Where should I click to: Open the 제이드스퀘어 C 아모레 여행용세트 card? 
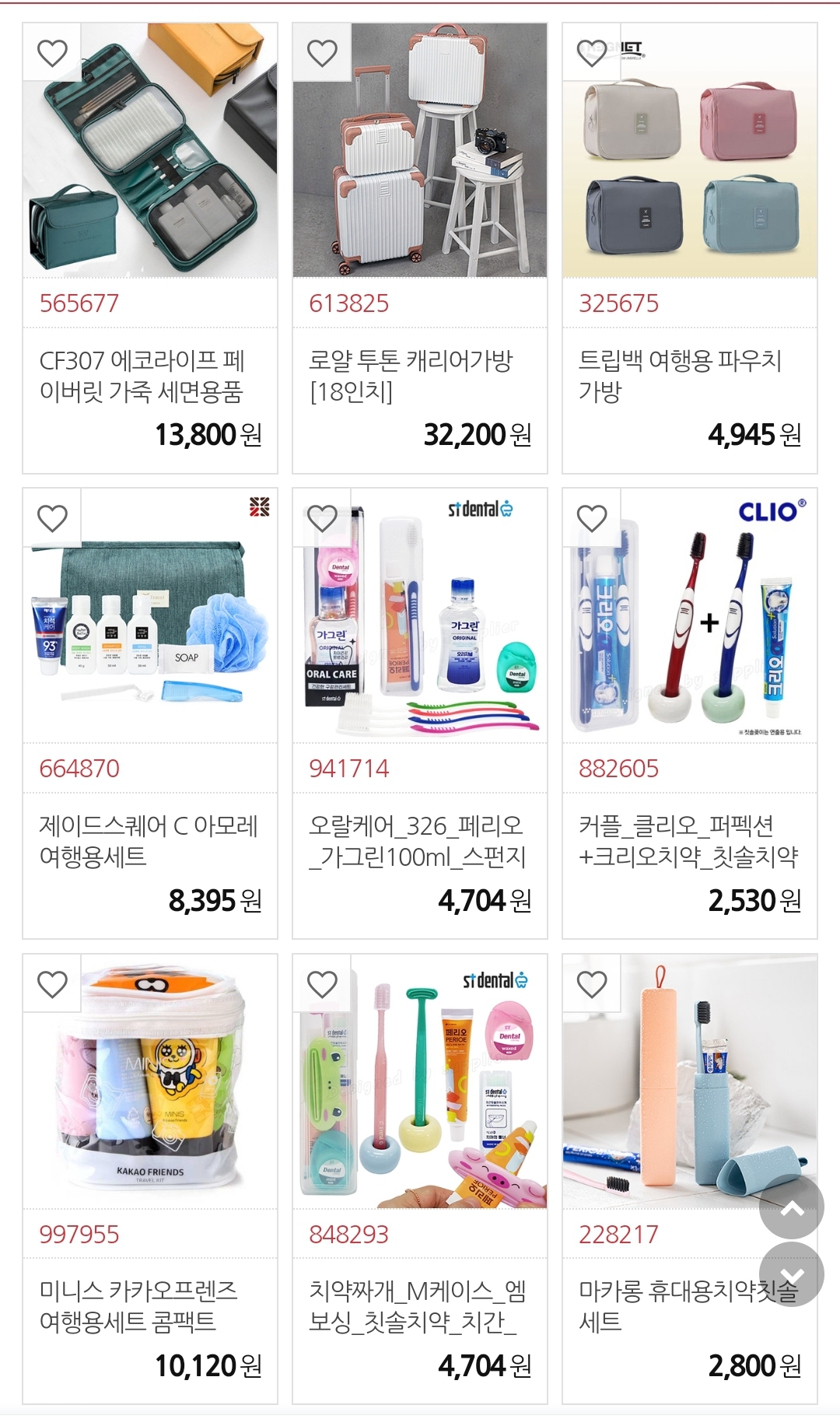tap(149, 841)
